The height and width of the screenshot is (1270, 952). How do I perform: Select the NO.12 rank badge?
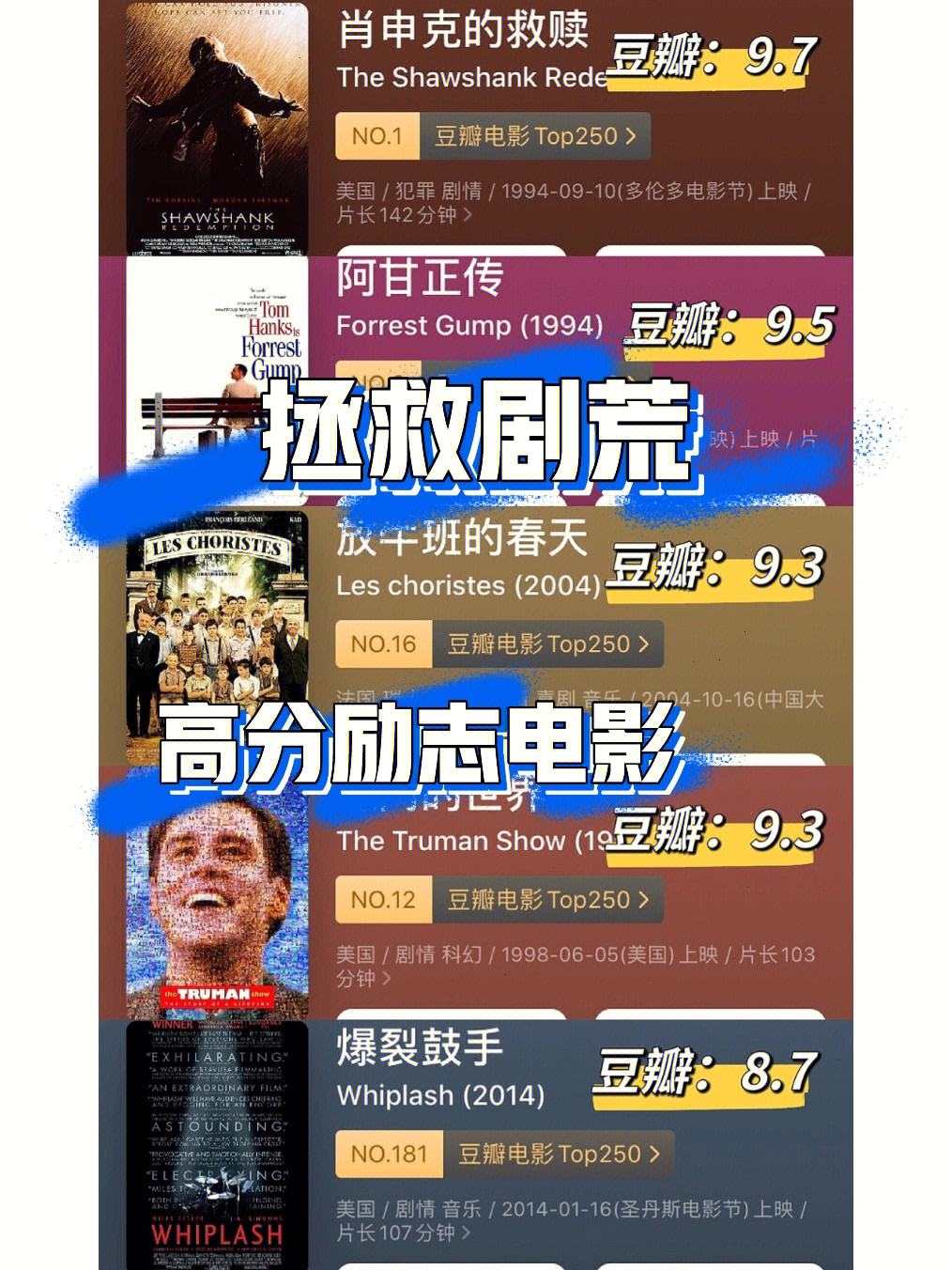tap(384, 899)
